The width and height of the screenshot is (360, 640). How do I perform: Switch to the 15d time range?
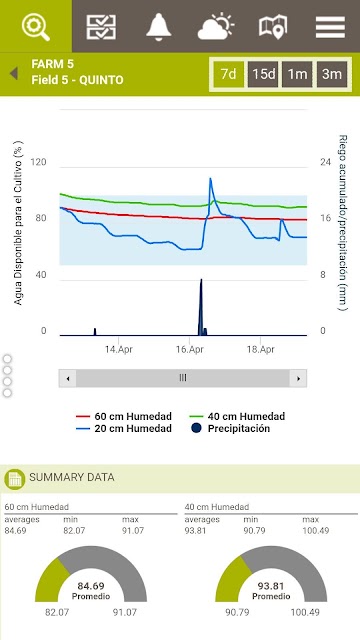[x=263, y=74]
